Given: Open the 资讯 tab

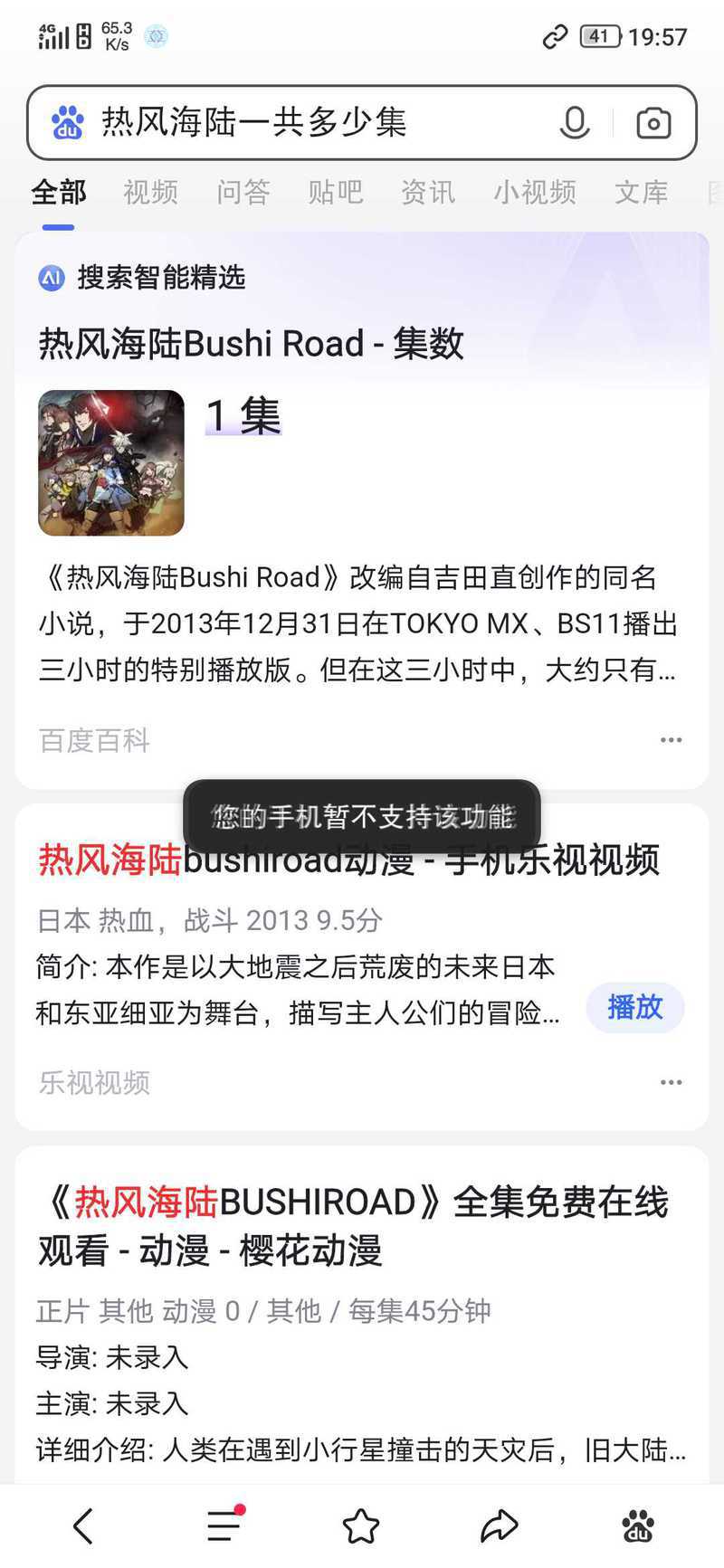Looking at the screenshot, I should (428, 192).
